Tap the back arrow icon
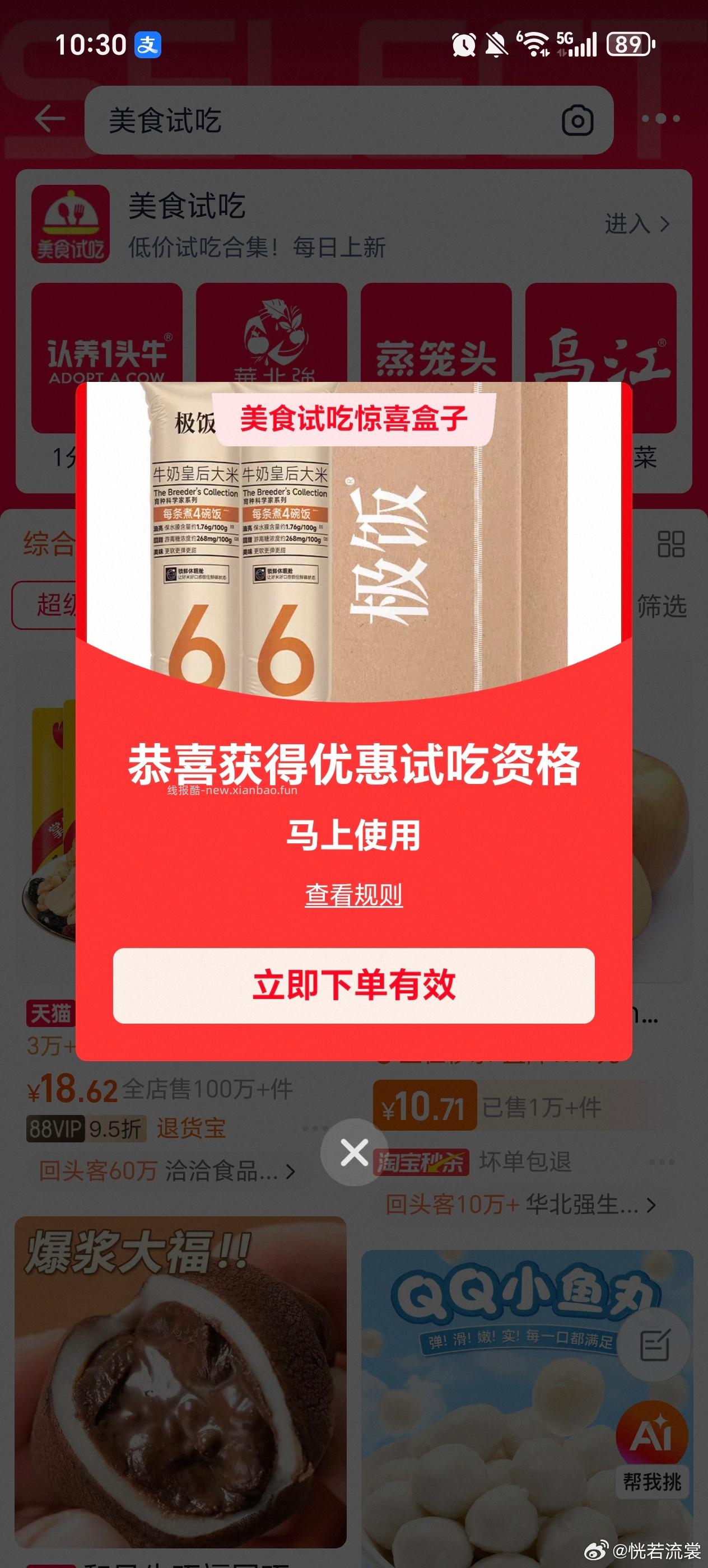This screenshot has width=708, height=1568. (x=51, y=119)
